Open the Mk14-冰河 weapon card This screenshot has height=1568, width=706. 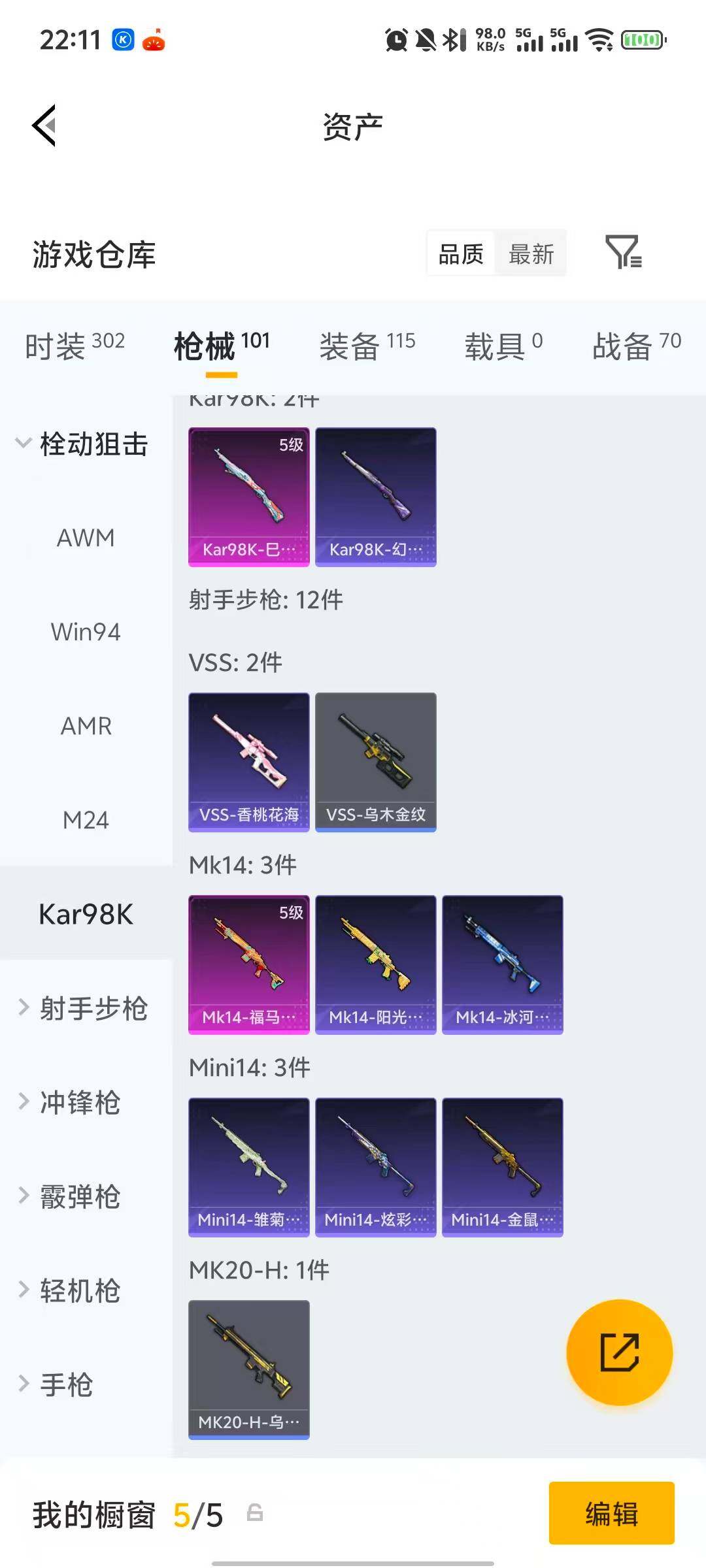[x=502, y=964]
